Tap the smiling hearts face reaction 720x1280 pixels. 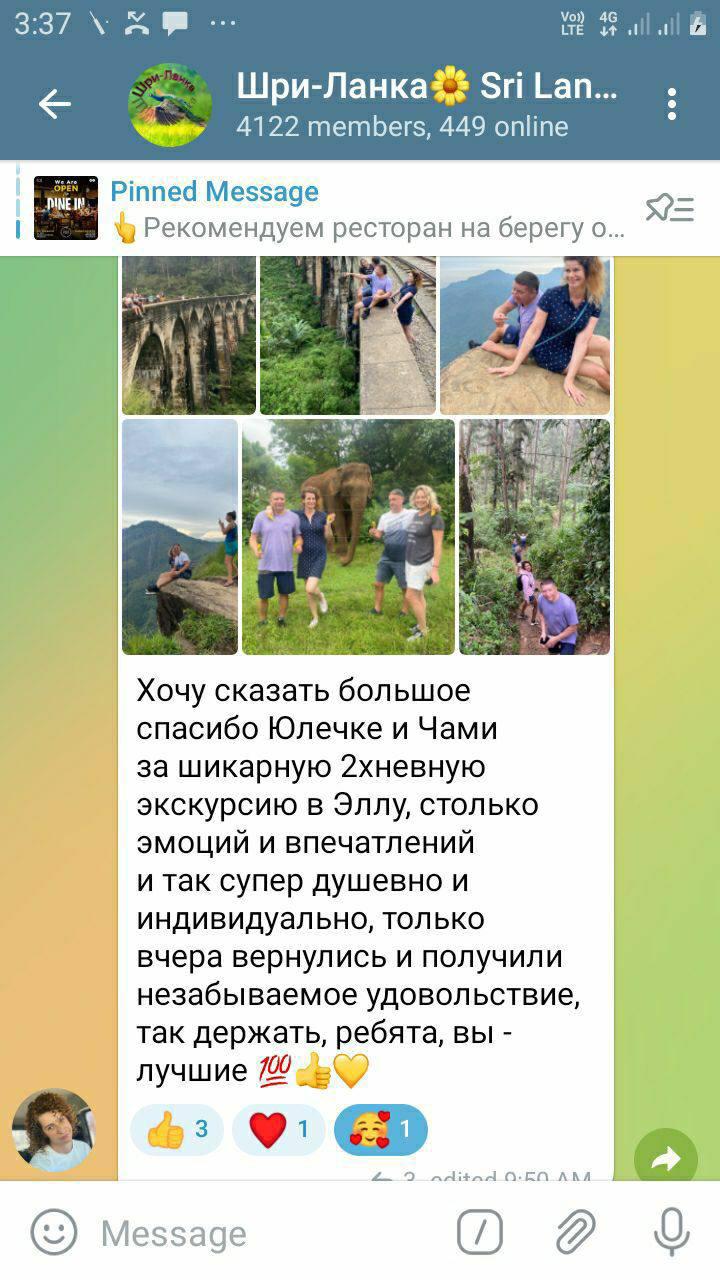pyautogui.click(x=380, y=1130)
